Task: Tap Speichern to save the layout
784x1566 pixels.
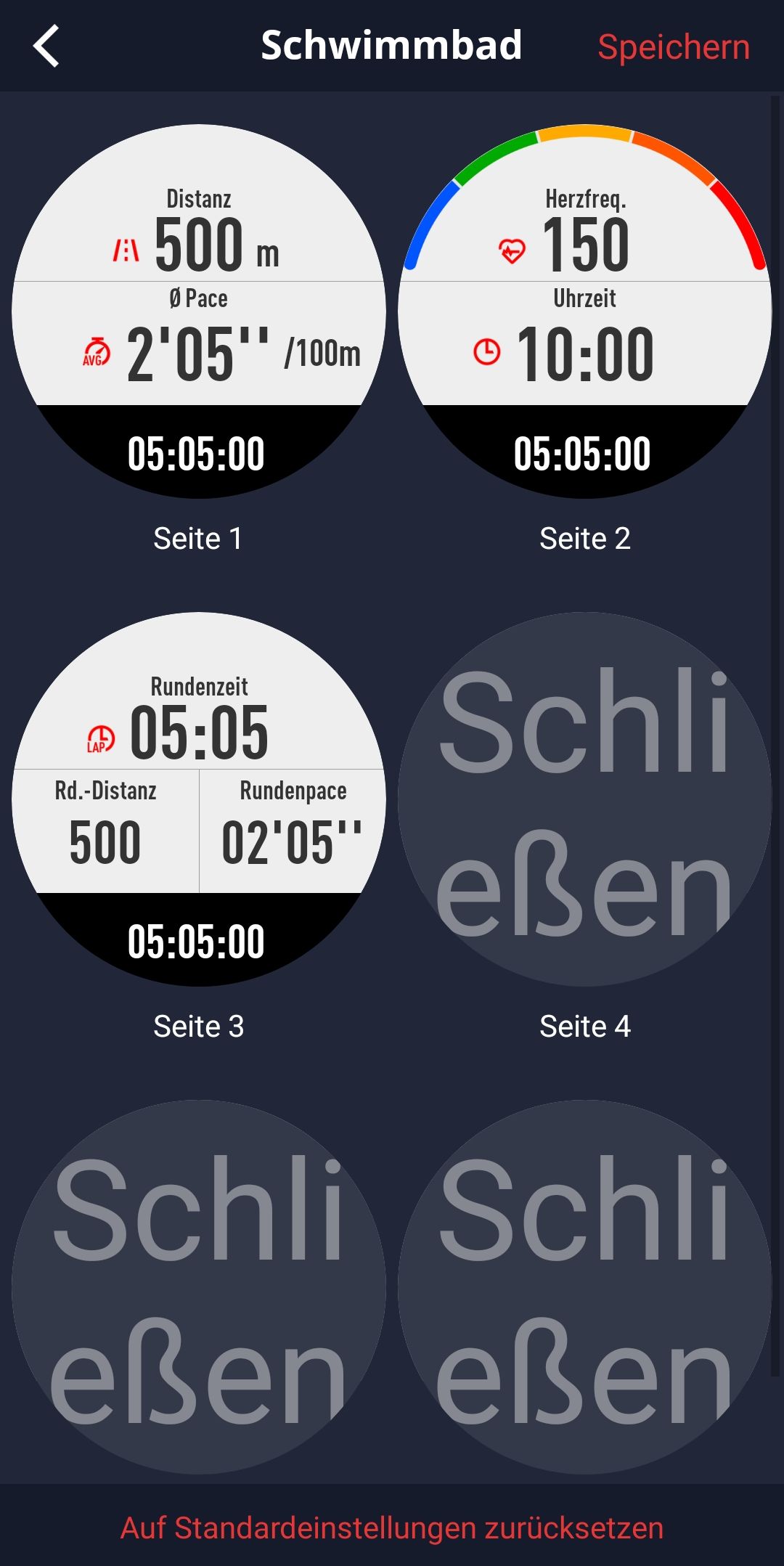Action: point(673,47)
